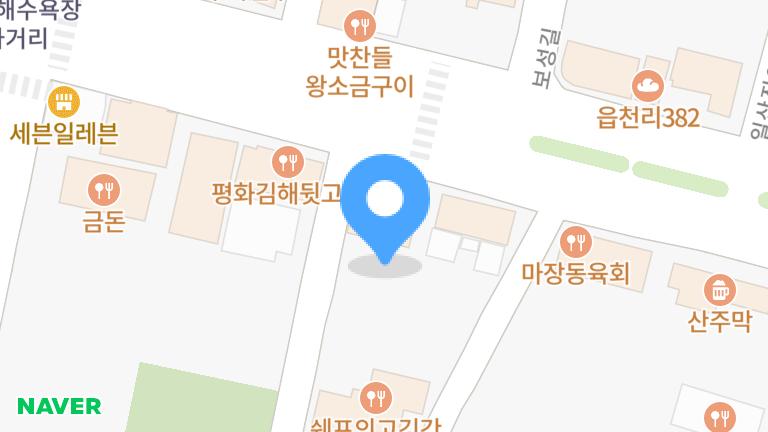Open 세븐일레븐 convenience store marker
The image size is (768, 432).
tap(63, 100)
